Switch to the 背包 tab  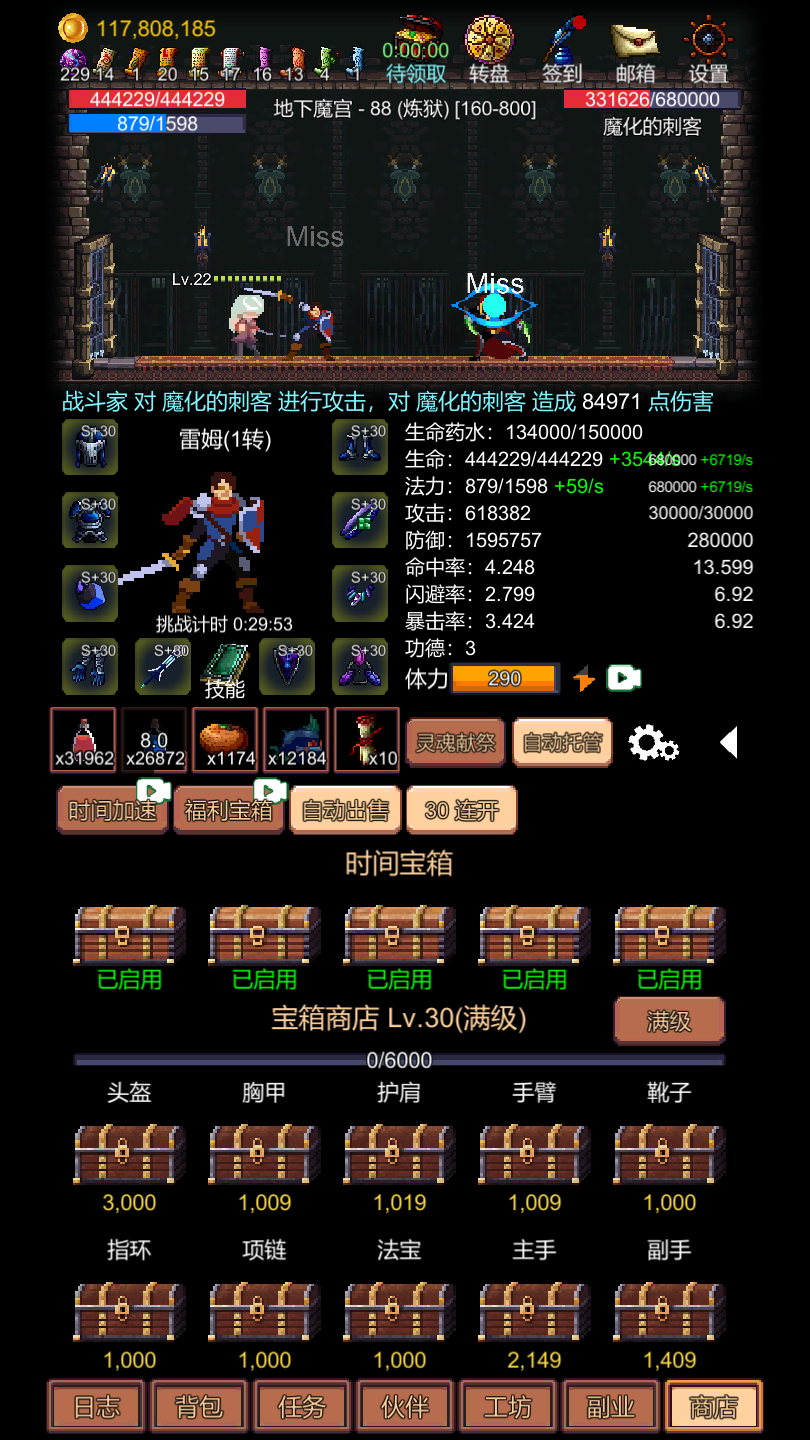click(x=198, y=1405)
